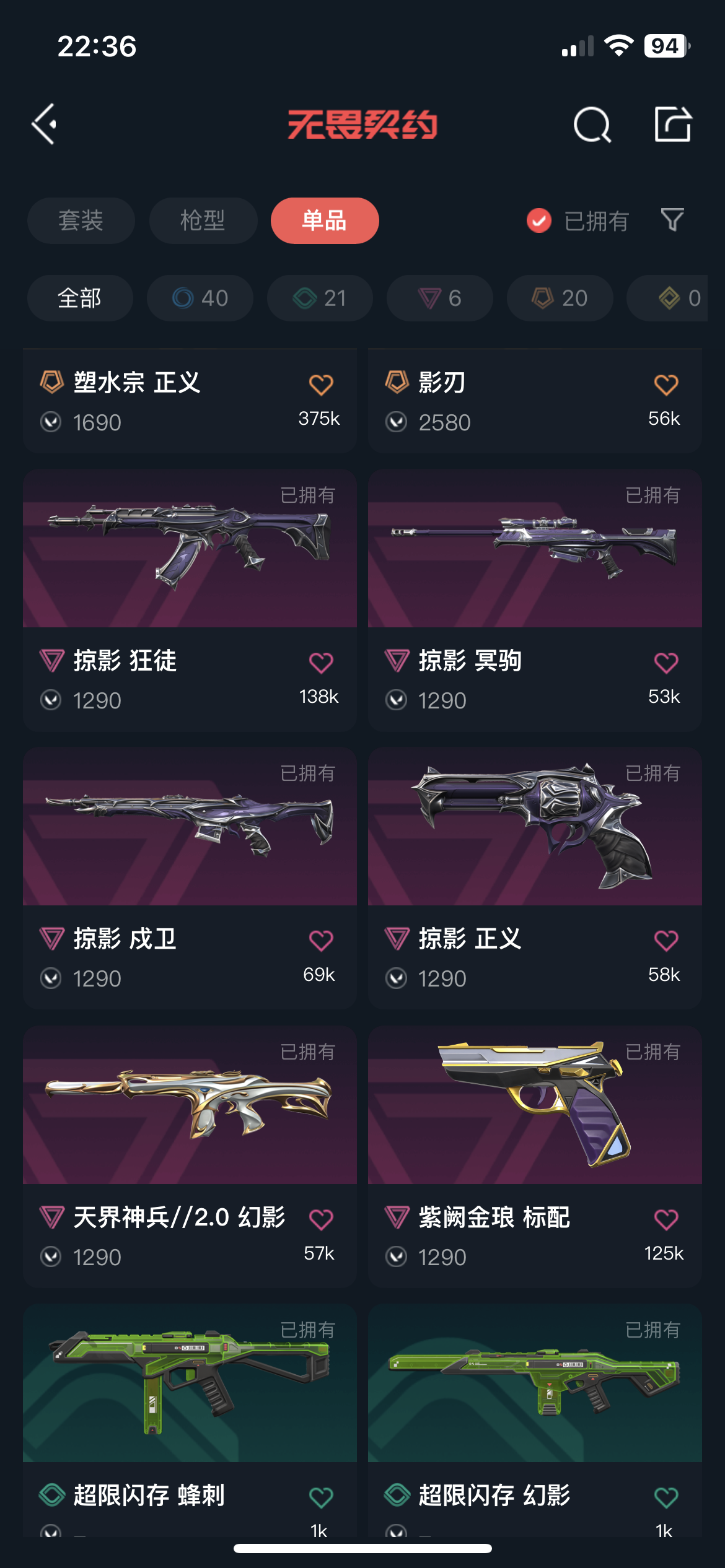The image size is (725, 1568).
Task: Like the 天界神兵//2.0 幻影 skin
Action: coord(321,1219)
